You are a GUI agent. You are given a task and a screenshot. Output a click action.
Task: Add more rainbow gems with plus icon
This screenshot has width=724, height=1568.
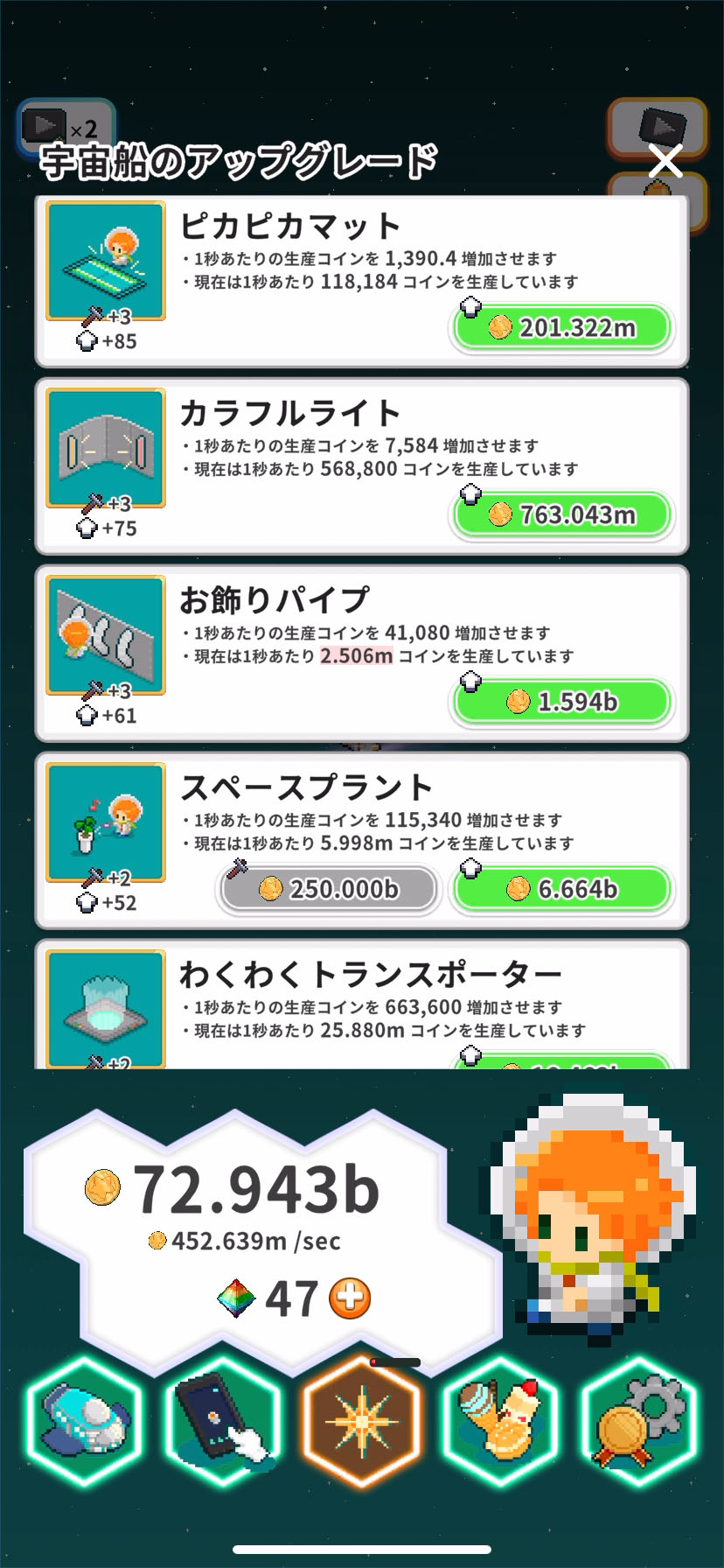(350, 1298)
